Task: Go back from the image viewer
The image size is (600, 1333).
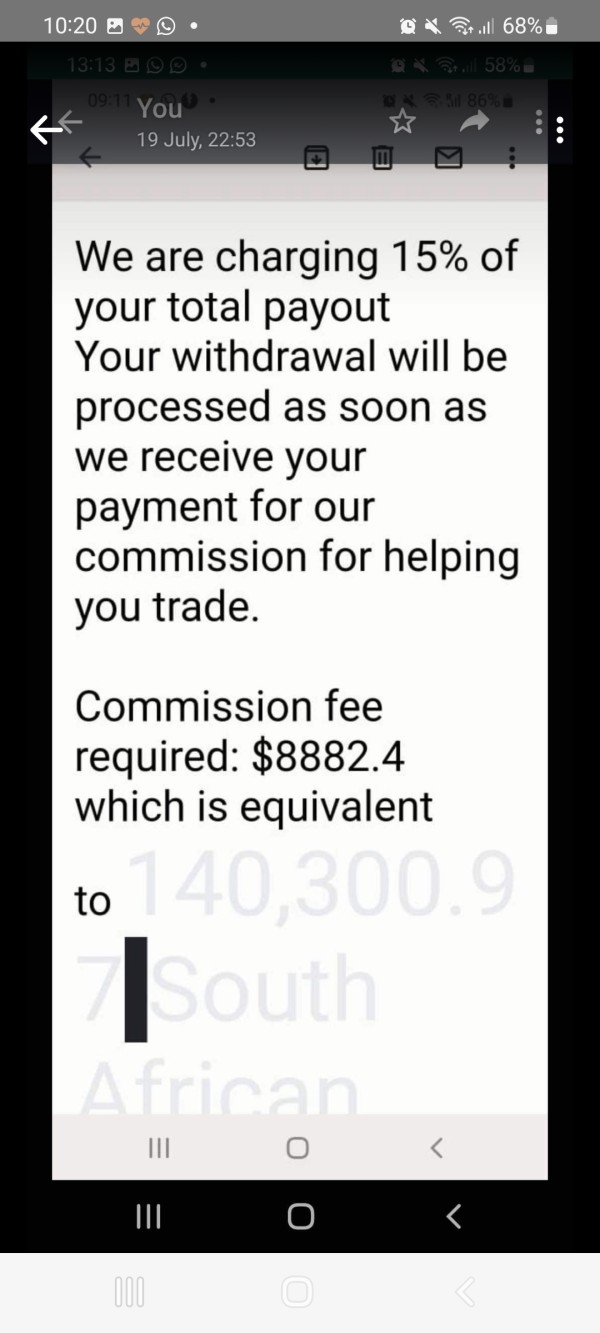Action: coord(44,130)
